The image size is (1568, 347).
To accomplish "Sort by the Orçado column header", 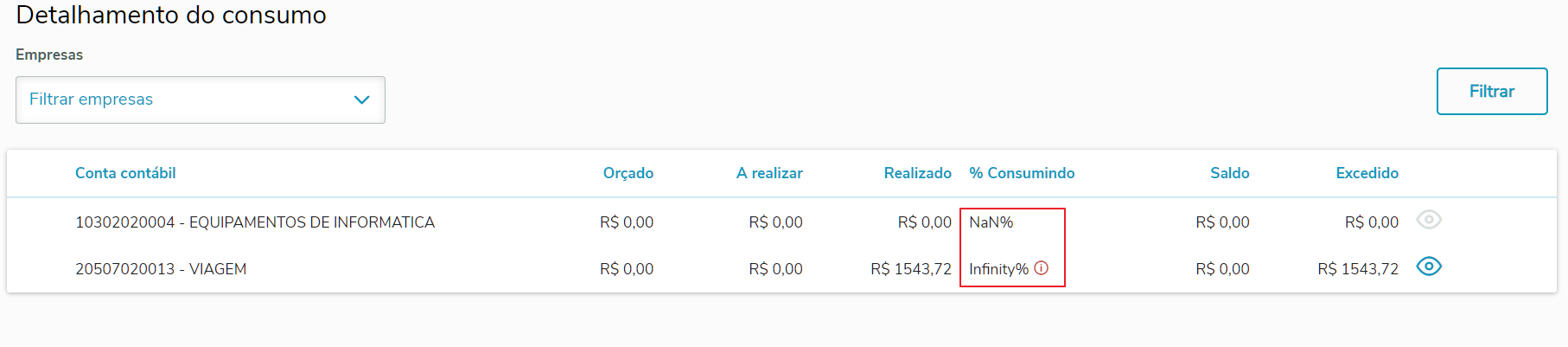I will (628, 173).
